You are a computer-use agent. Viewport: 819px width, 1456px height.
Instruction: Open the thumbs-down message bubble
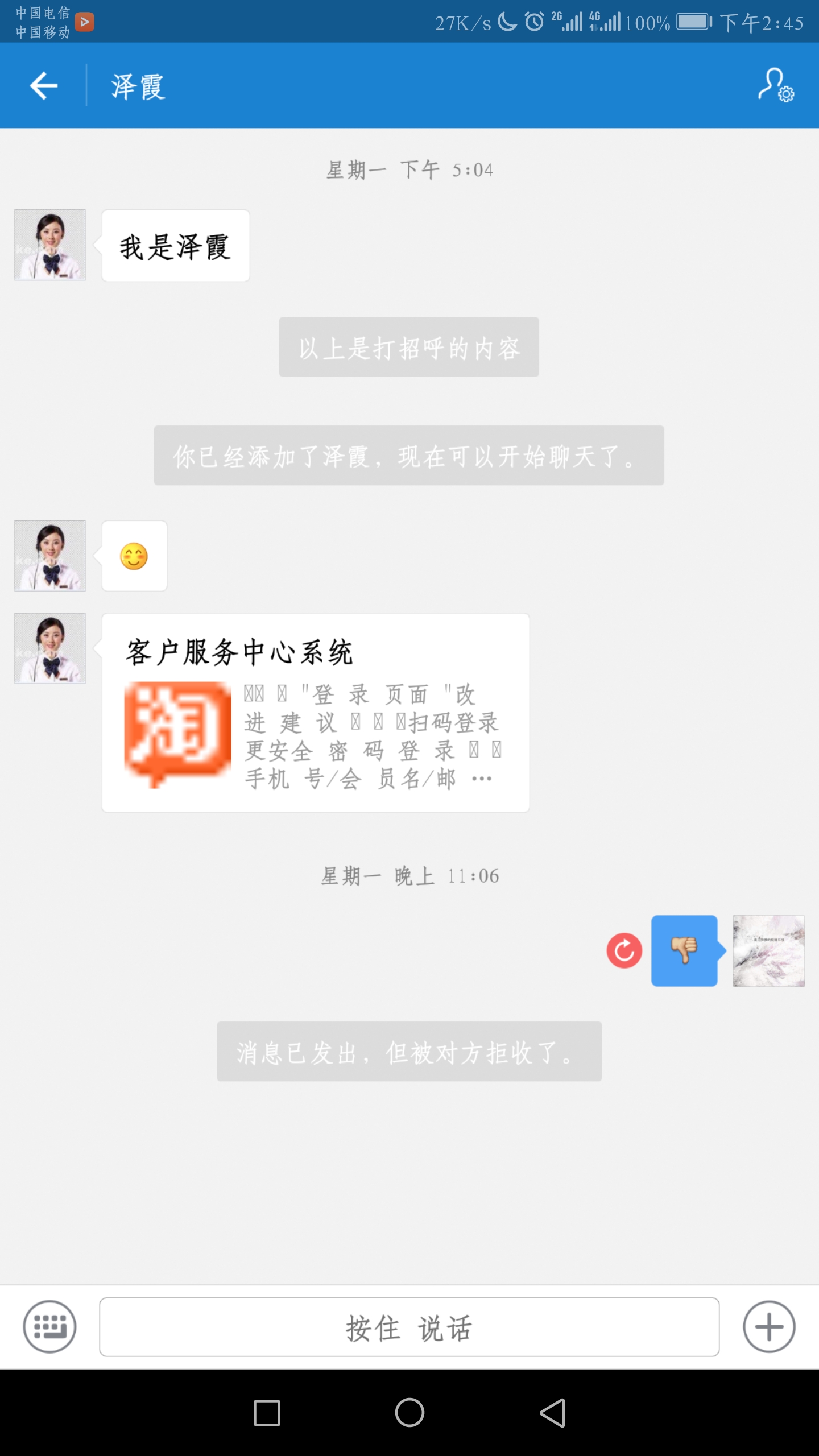pos(685,950)
